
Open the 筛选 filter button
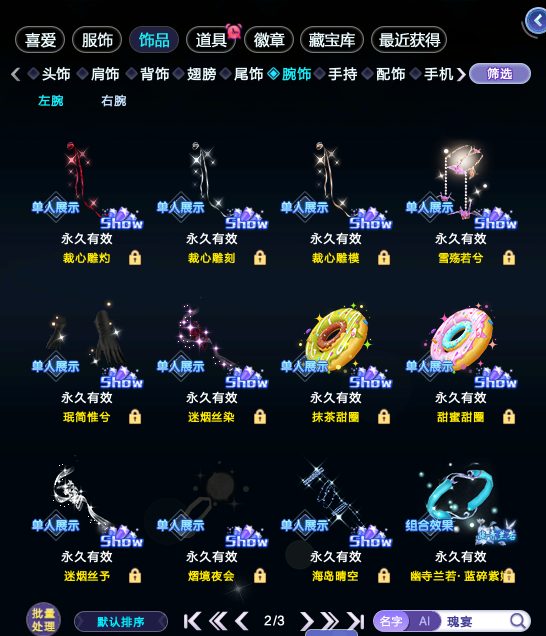pyautogui.click(x=500, y=74)
